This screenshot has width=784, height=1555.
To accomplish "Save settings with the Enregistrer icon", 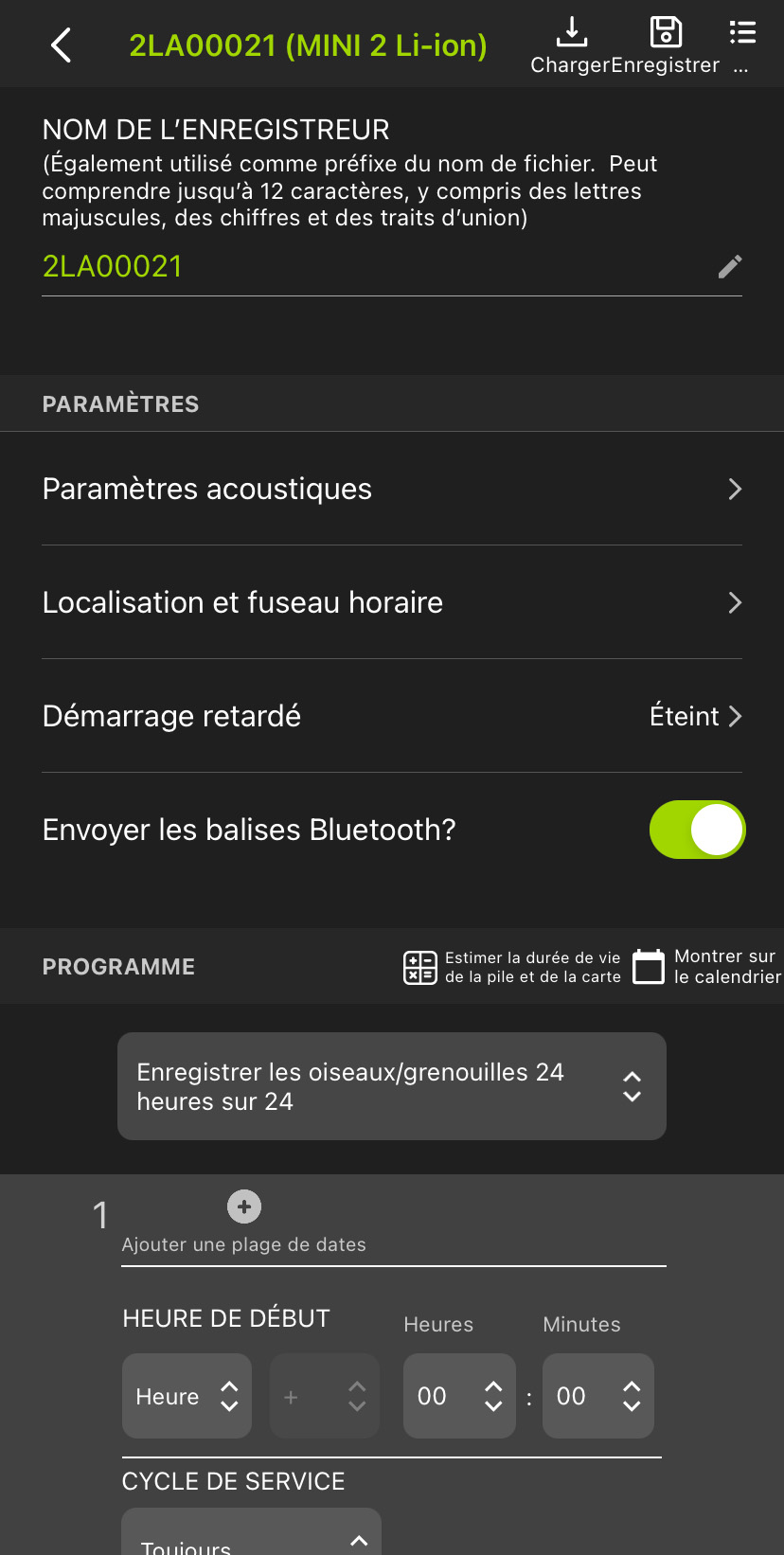I will tap(666, 32).
